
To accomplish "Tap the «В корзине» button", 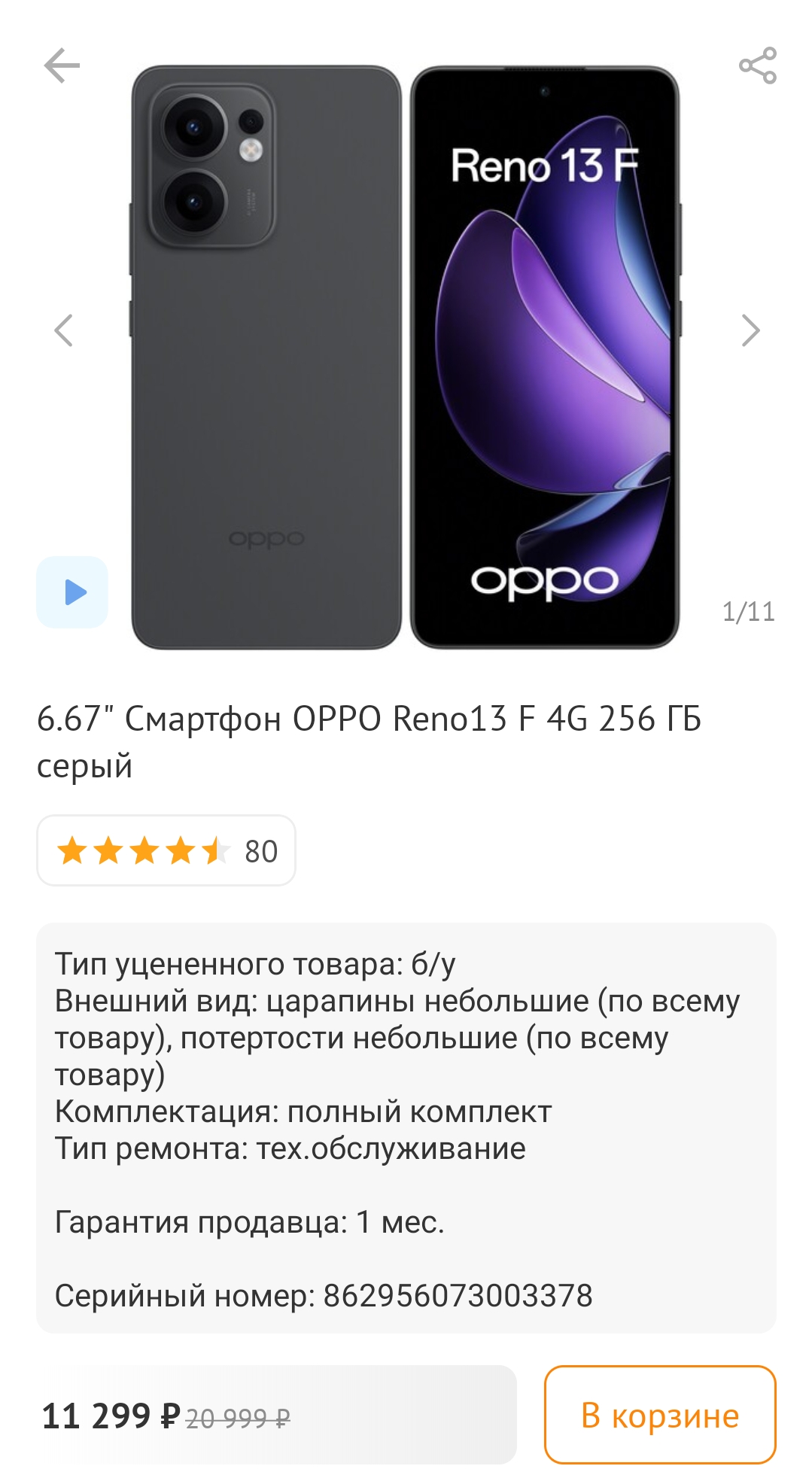I will [x=659, y=1416].
